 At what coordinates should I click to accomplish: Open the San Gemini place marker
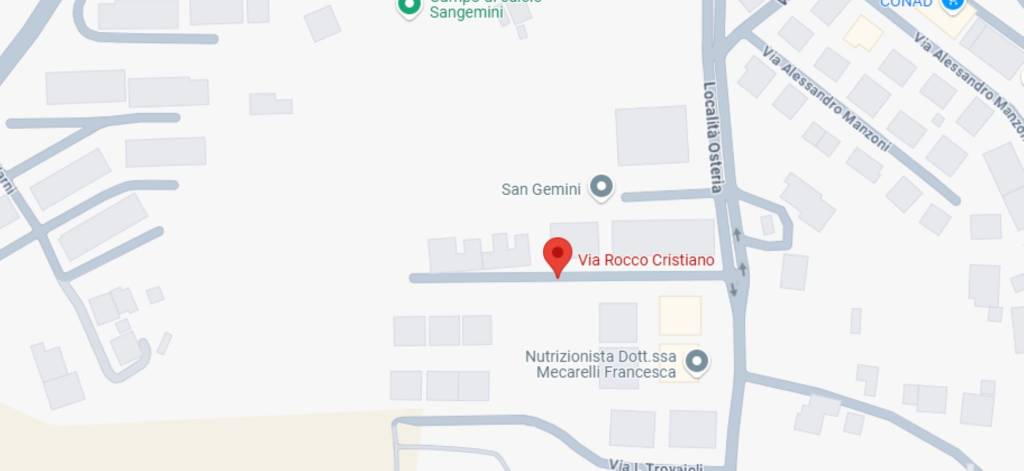coord(601,187)
